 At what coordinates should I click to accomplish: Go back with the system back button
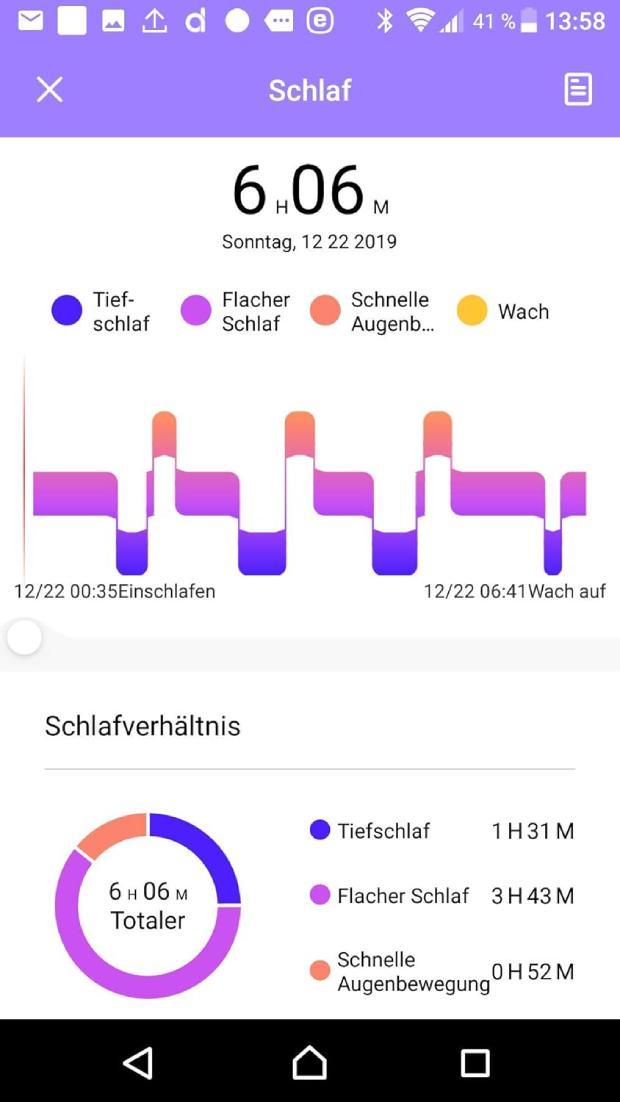(138, 1062)
